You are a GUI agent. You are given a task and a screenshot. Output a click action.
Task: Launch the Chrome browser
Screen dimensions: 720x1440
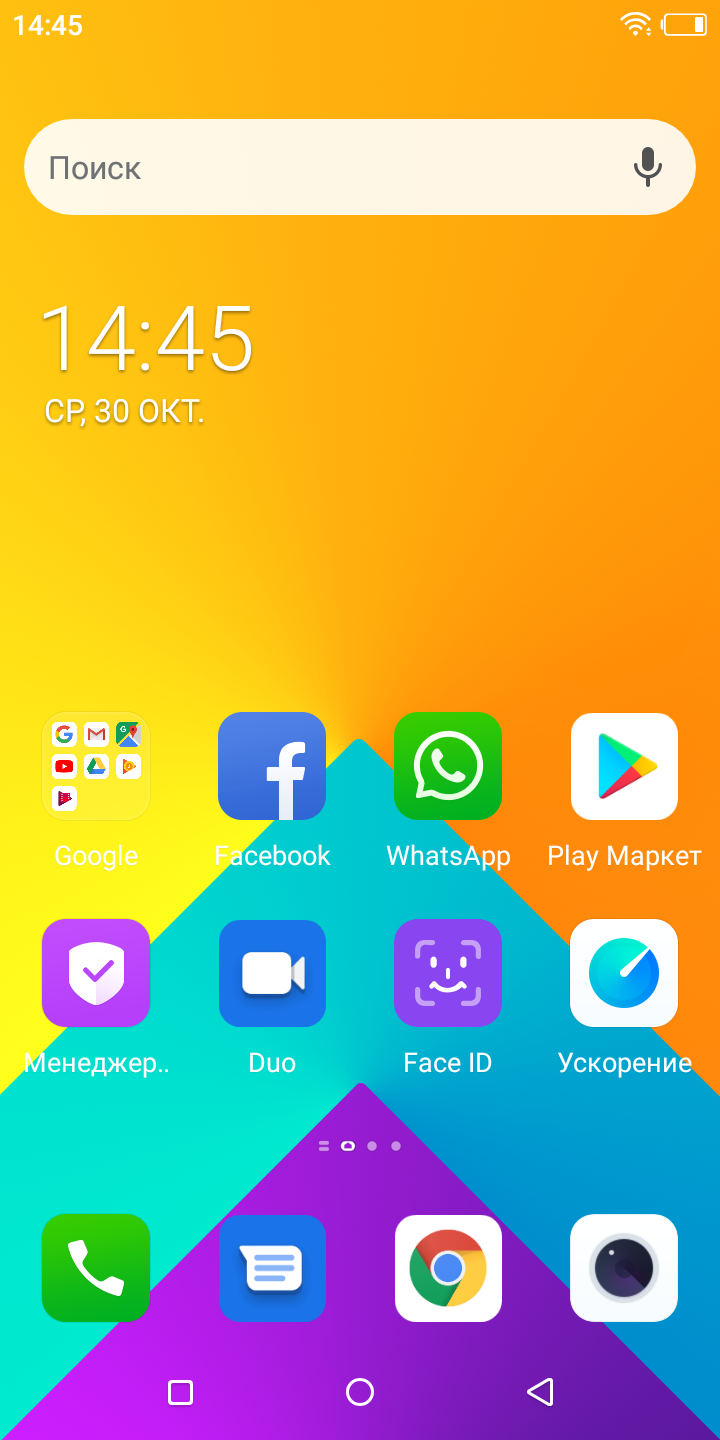pyautogui.click(x=448, y=1268)
